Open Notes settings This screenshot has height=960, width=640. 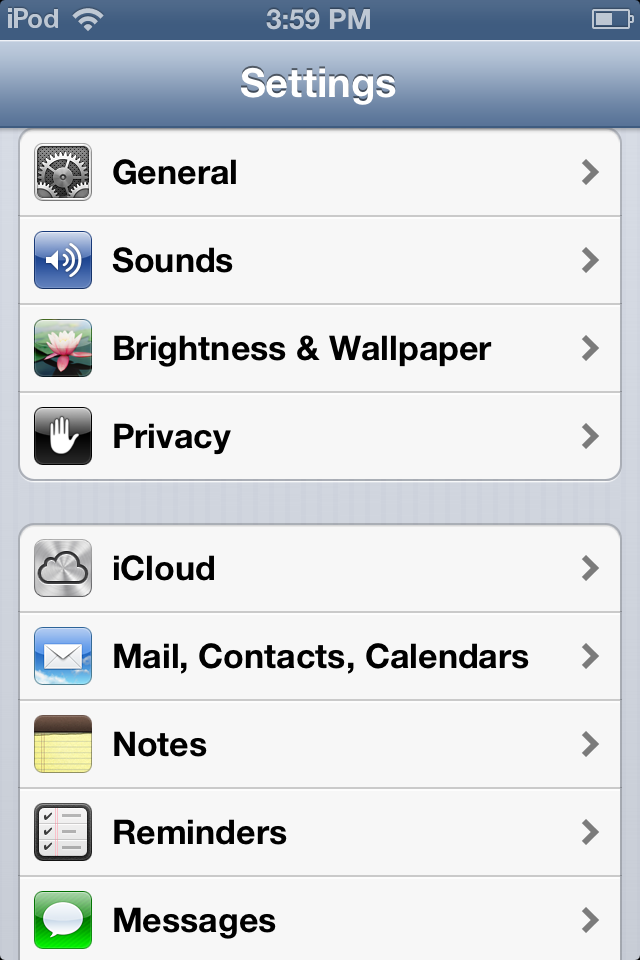pyautogui.click(x=320, y=745)
